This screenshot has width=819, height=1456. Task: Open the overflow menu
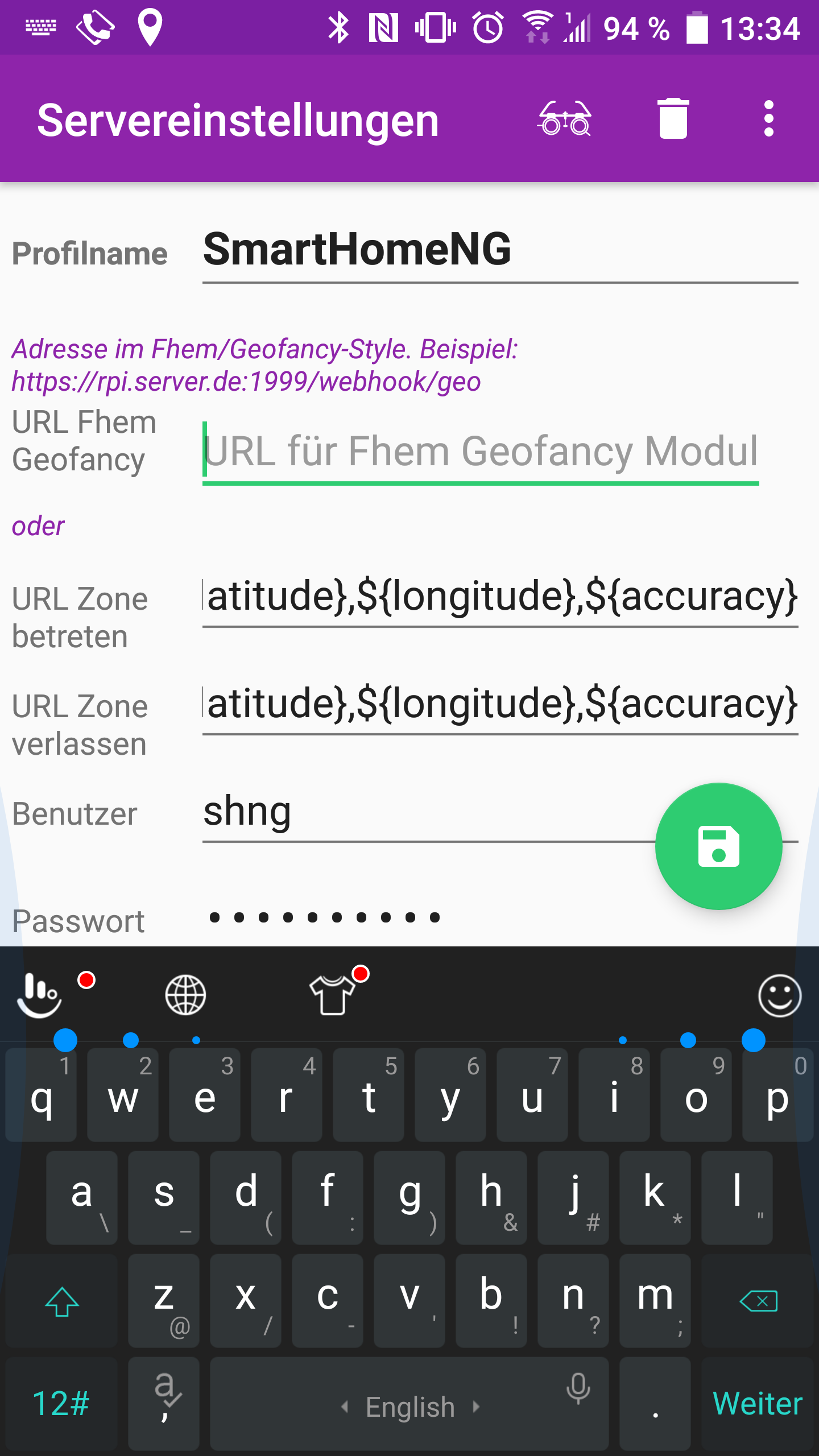tap(768, 119)
